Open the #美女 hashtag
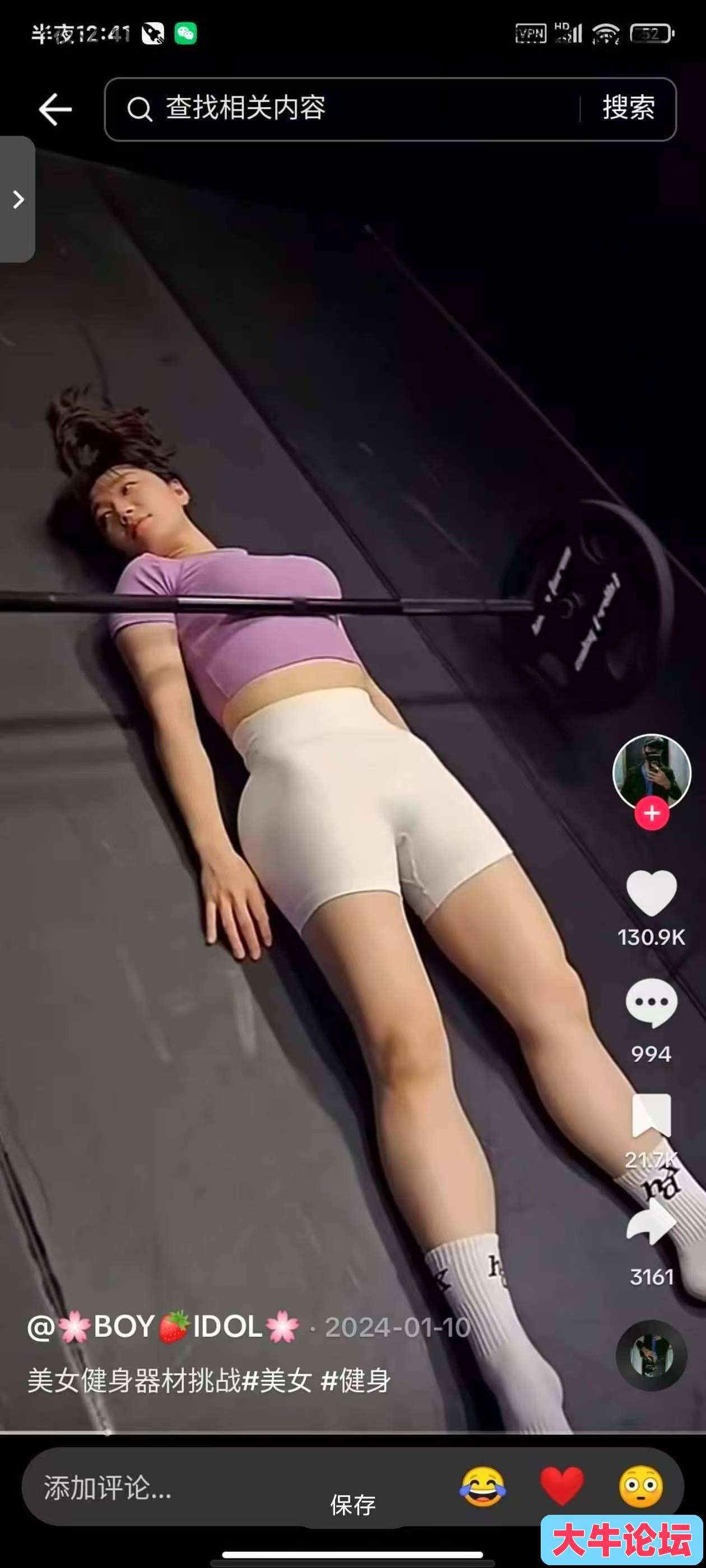 click(278, 1380)
